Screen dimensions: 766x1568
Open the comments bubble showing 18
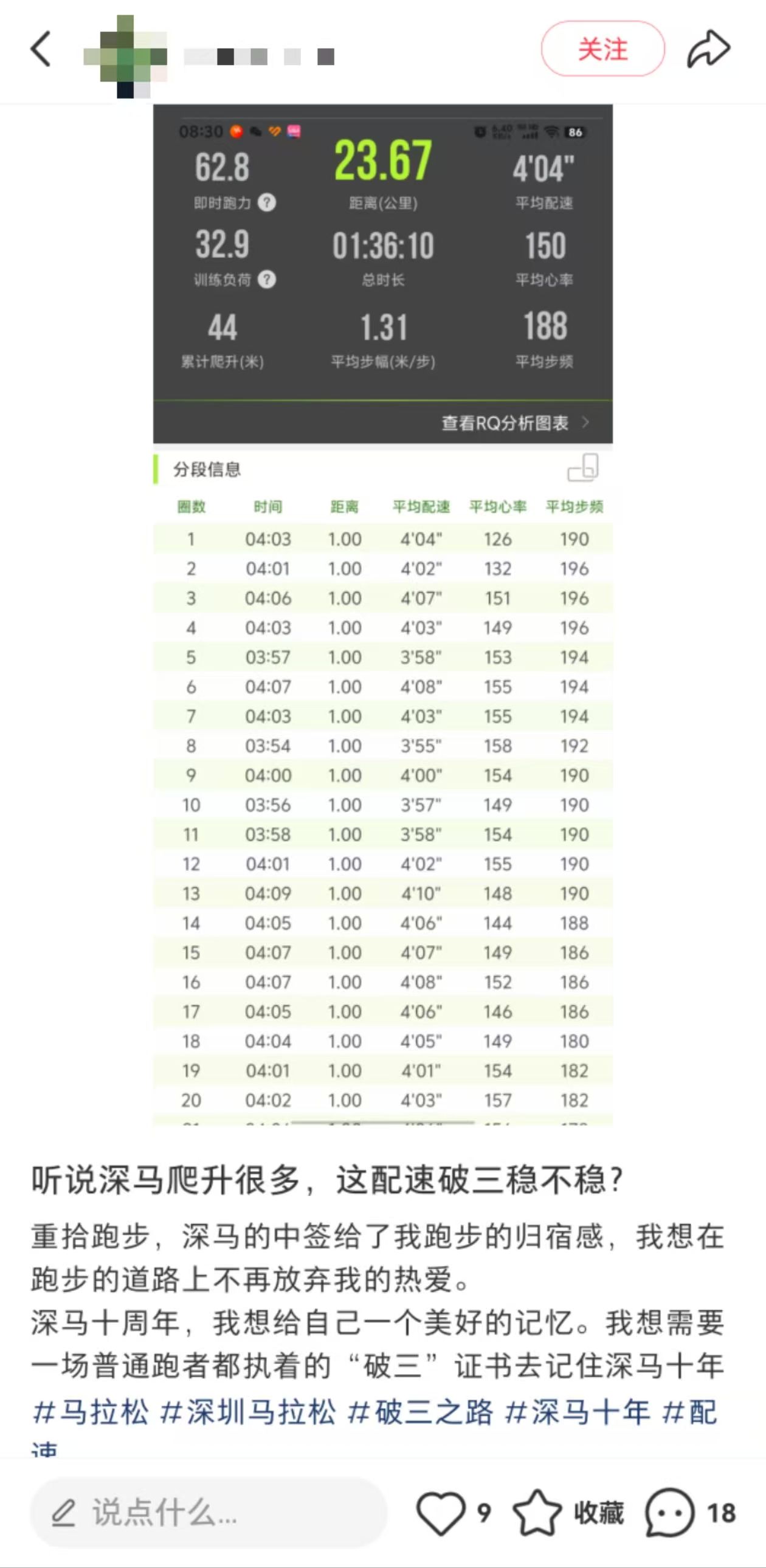[670, 1513]
